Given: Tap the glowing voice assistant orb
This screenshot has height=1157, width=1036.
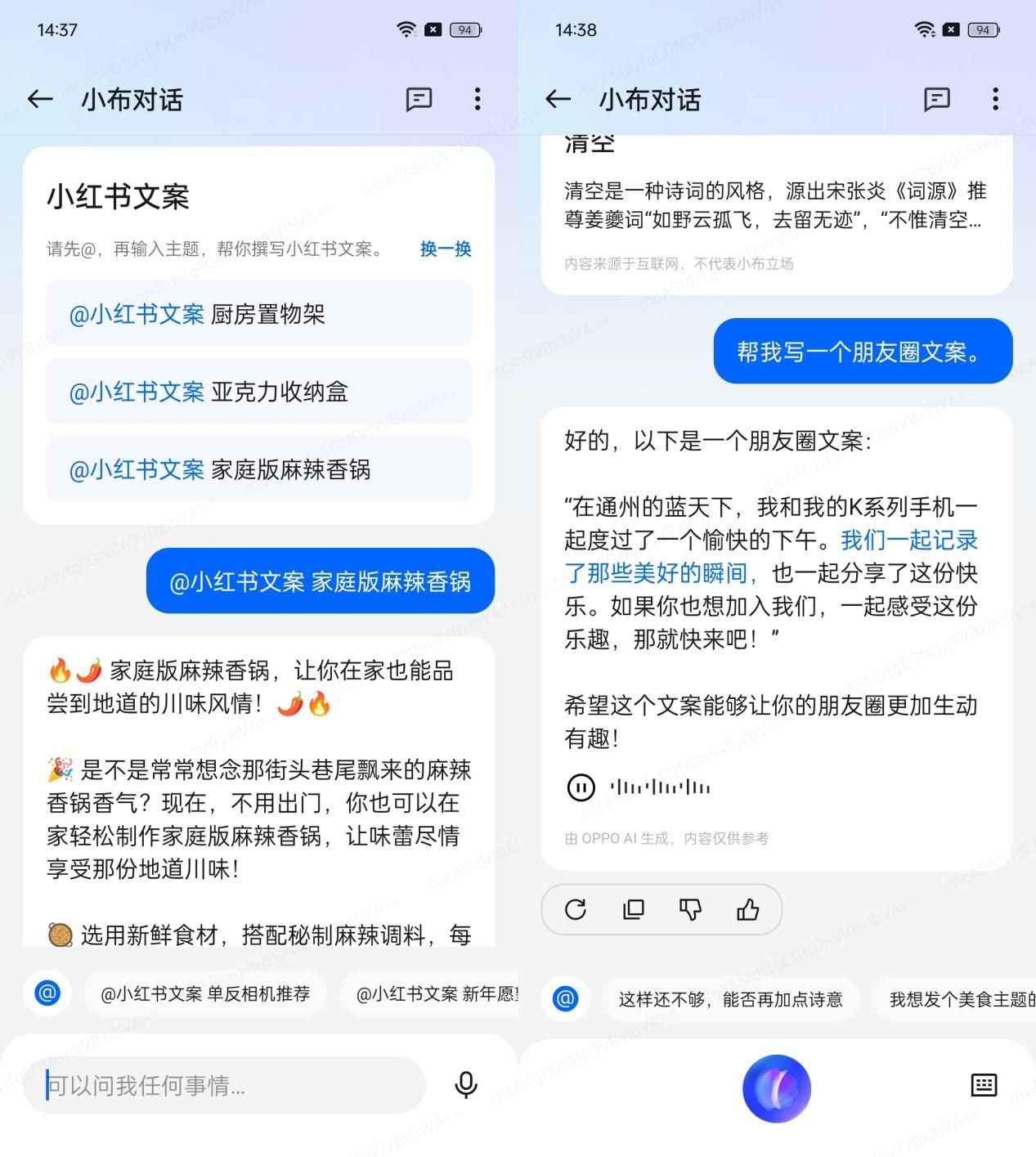Looking at the screenshot, I should point(776,1088).
